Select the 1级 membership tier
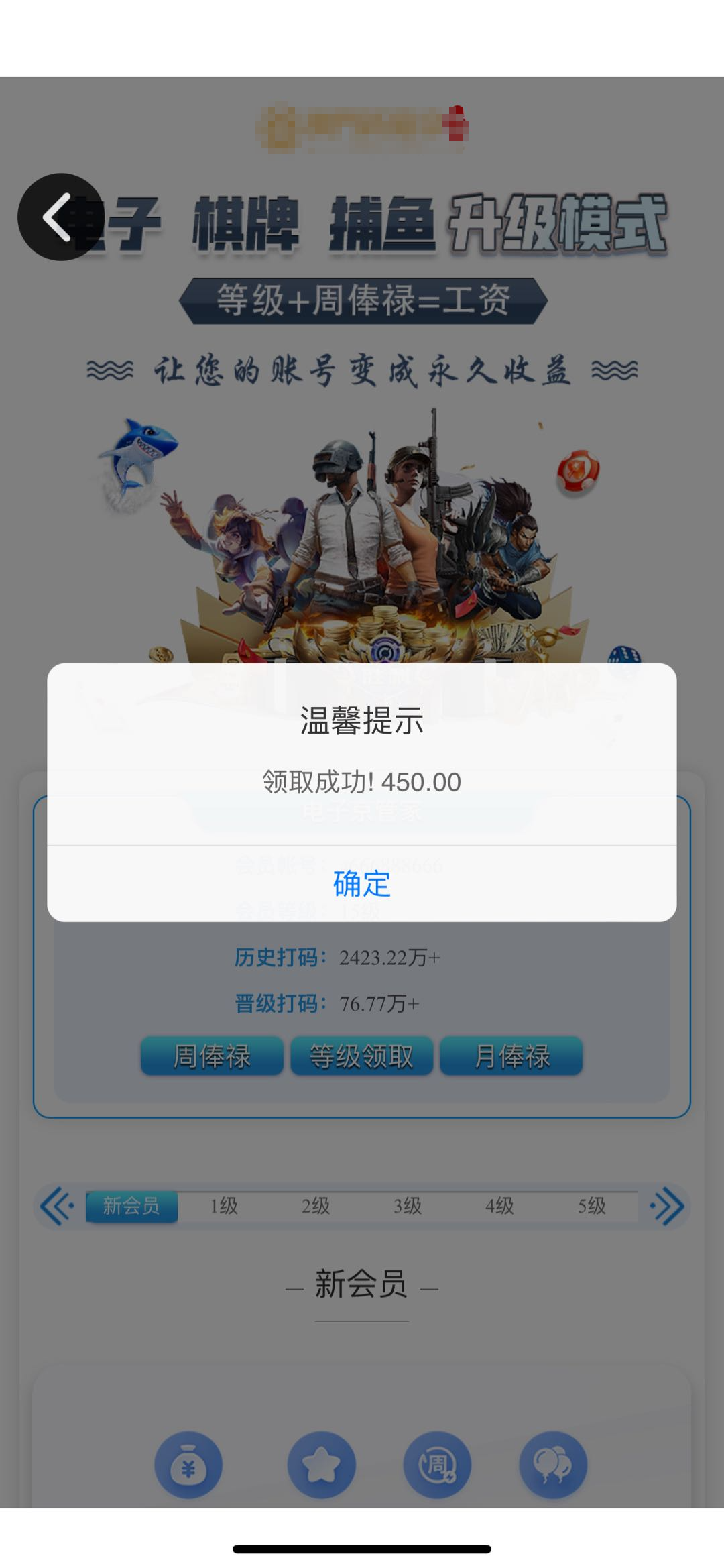724x1568 pixels. click(x=221, y=1205)
